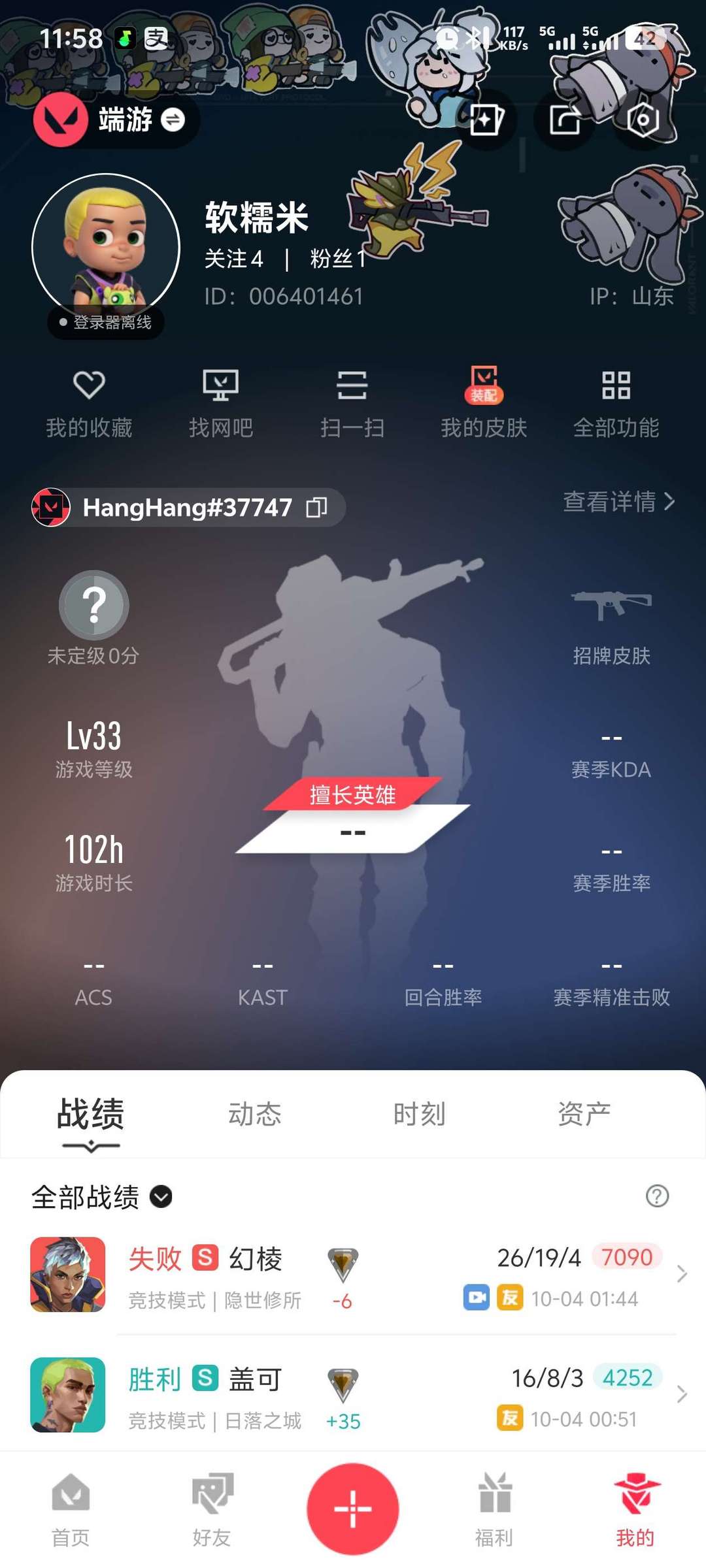Switch to the 时刻 tab
The height and width of the screenshot is (1568, 706).
point(420,1114)
